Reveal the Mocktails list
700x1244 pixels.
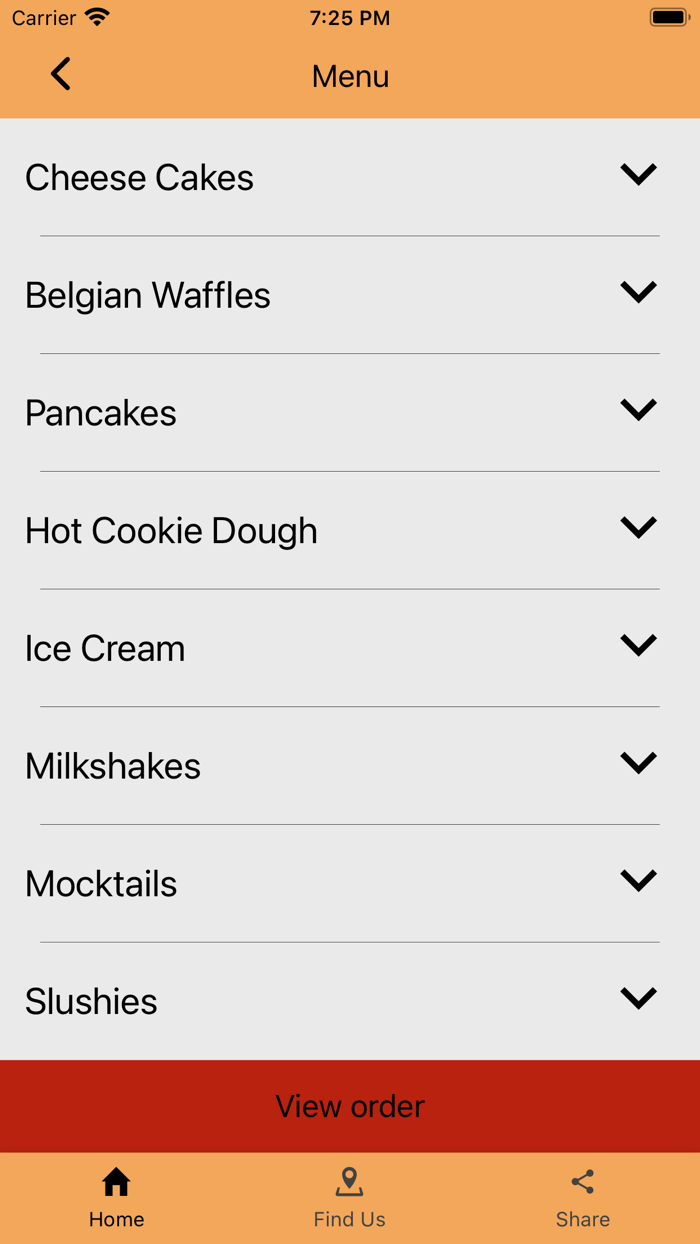click(x=637, y=881)
